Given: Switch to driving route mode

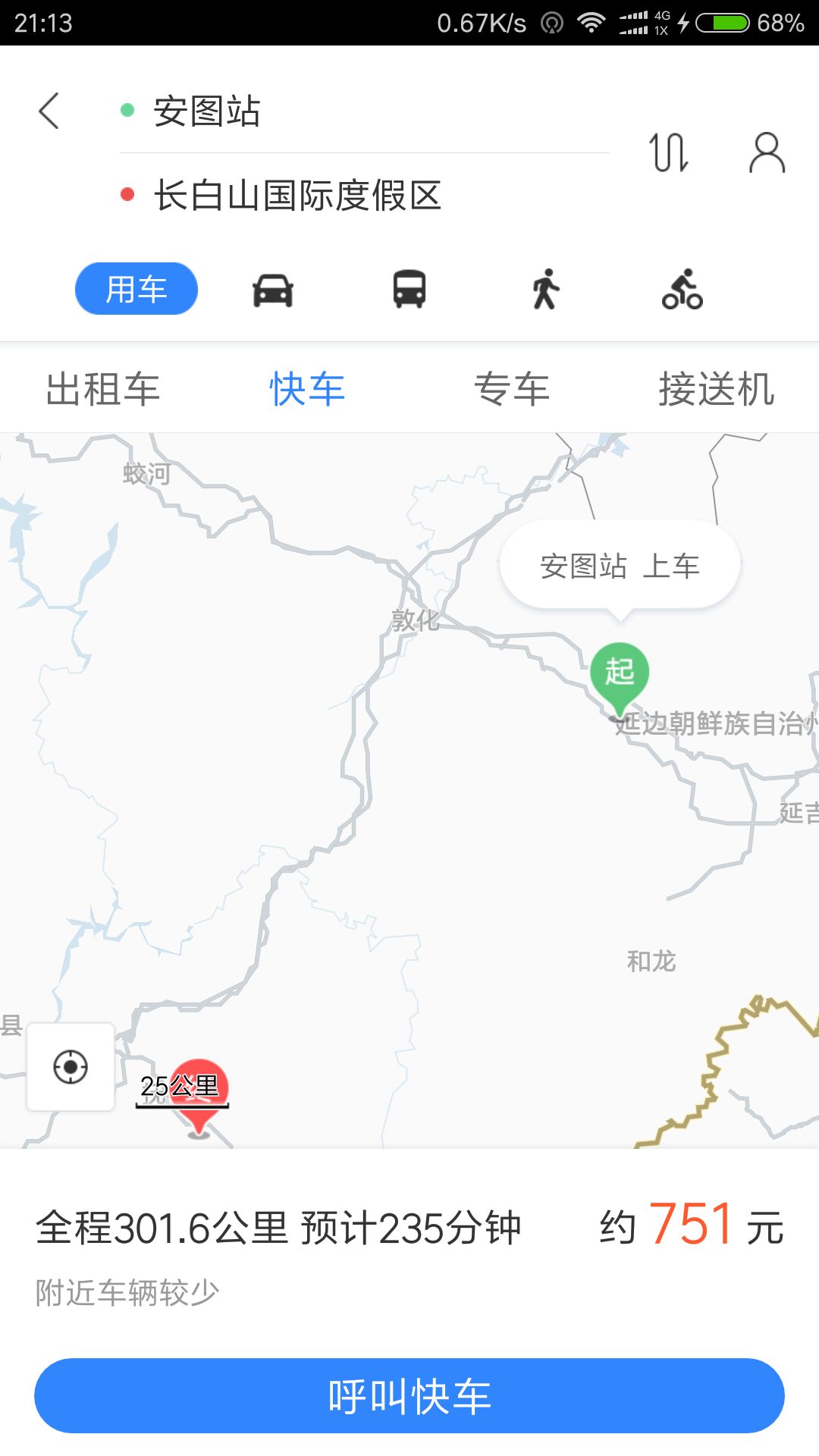Looking at the screenshot, I should (x=273, y=290).
